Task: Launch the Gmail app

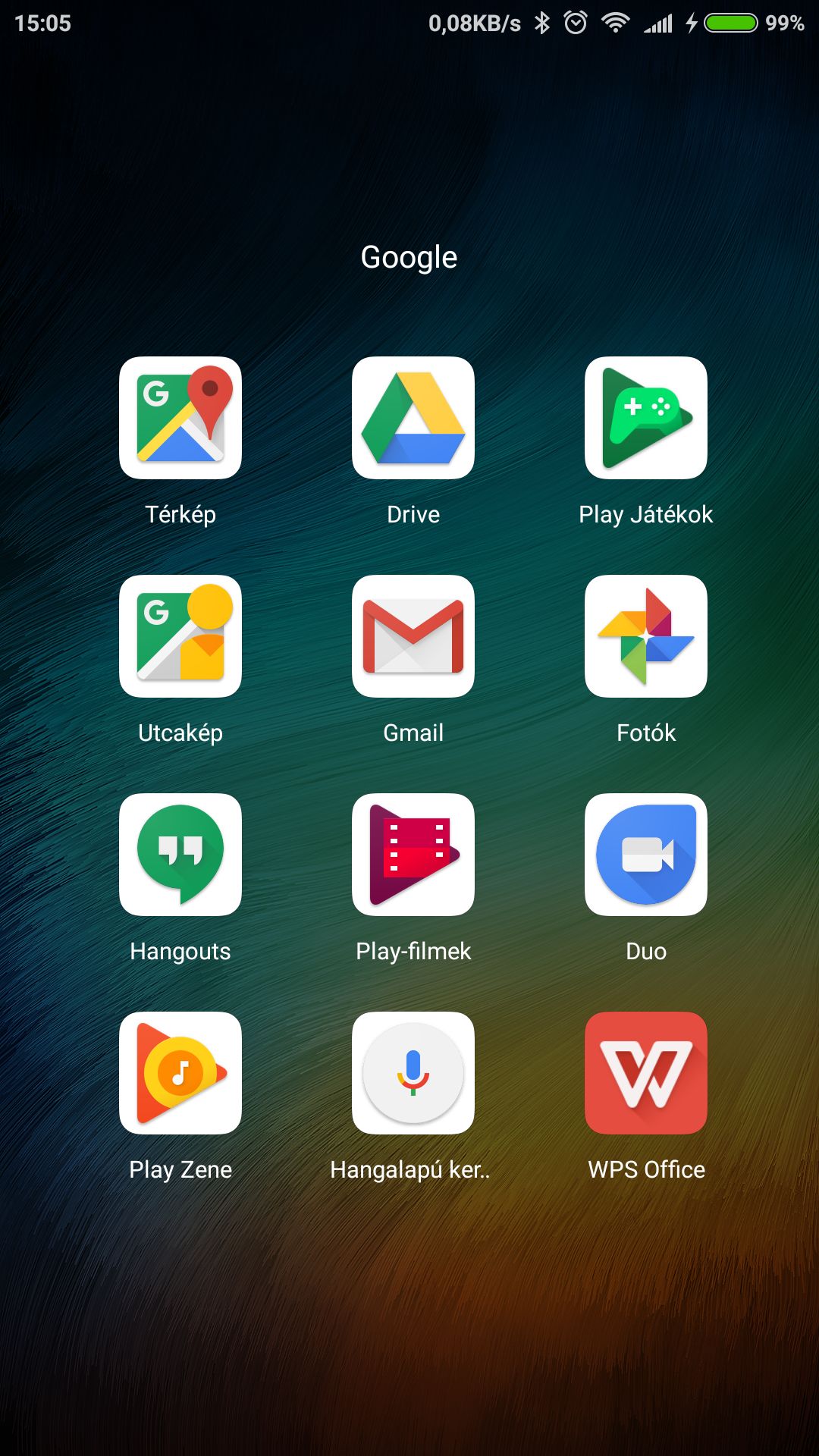Action: (413, 636)
